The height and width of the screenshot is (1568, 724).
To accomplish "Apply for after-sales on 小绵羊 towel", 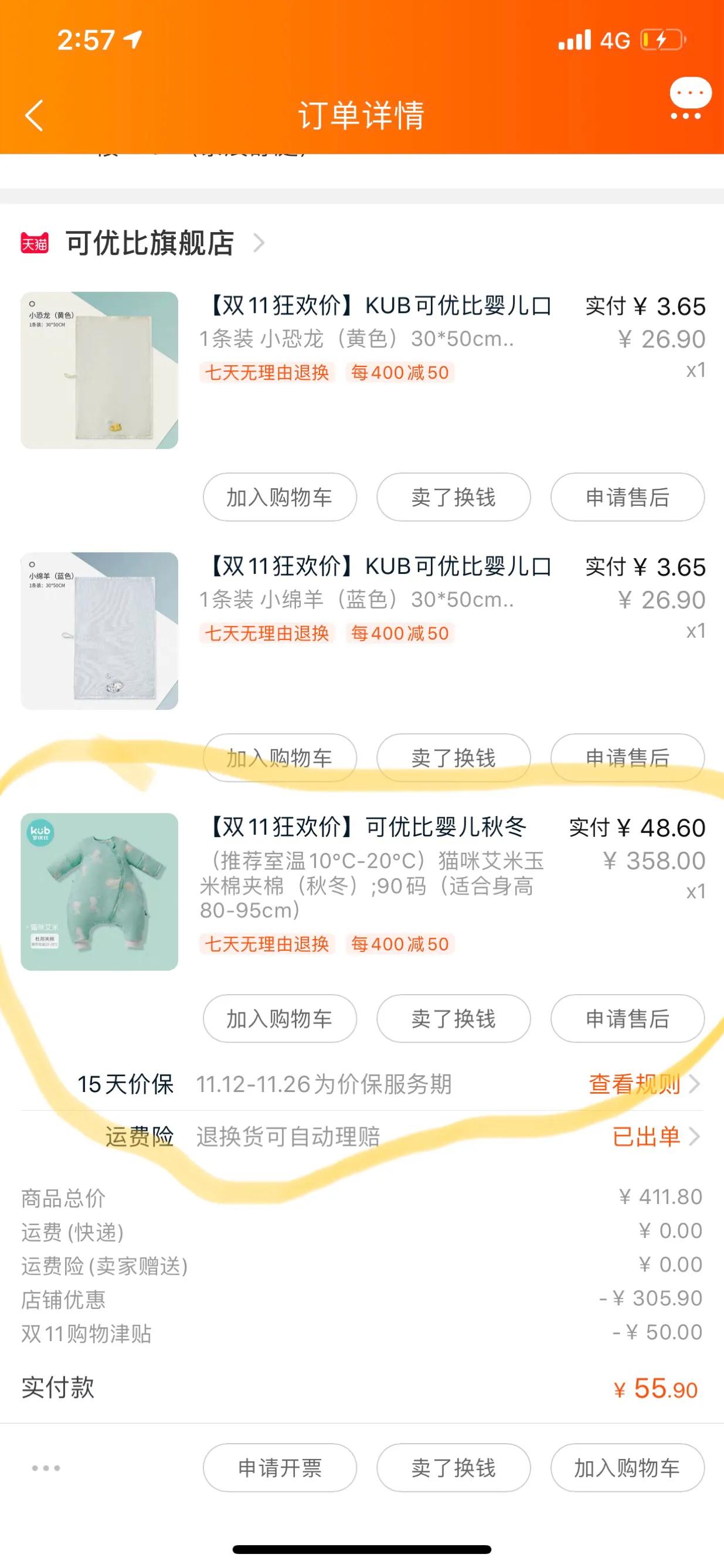I will pos(627,758).
